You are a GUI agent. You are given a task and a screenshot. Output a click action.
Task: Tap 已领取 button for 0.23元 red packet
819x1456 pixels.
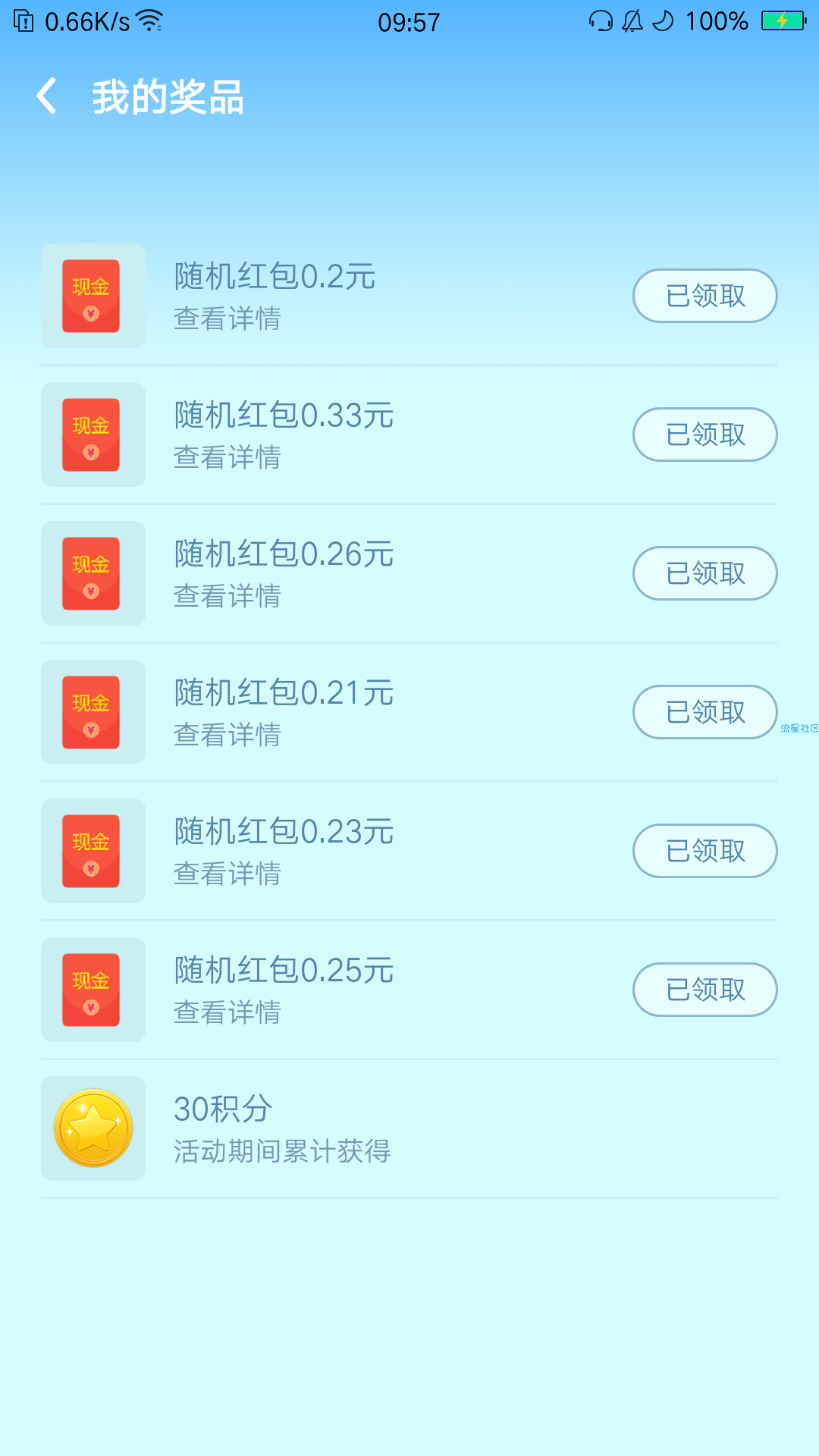(x=705, y=851)
